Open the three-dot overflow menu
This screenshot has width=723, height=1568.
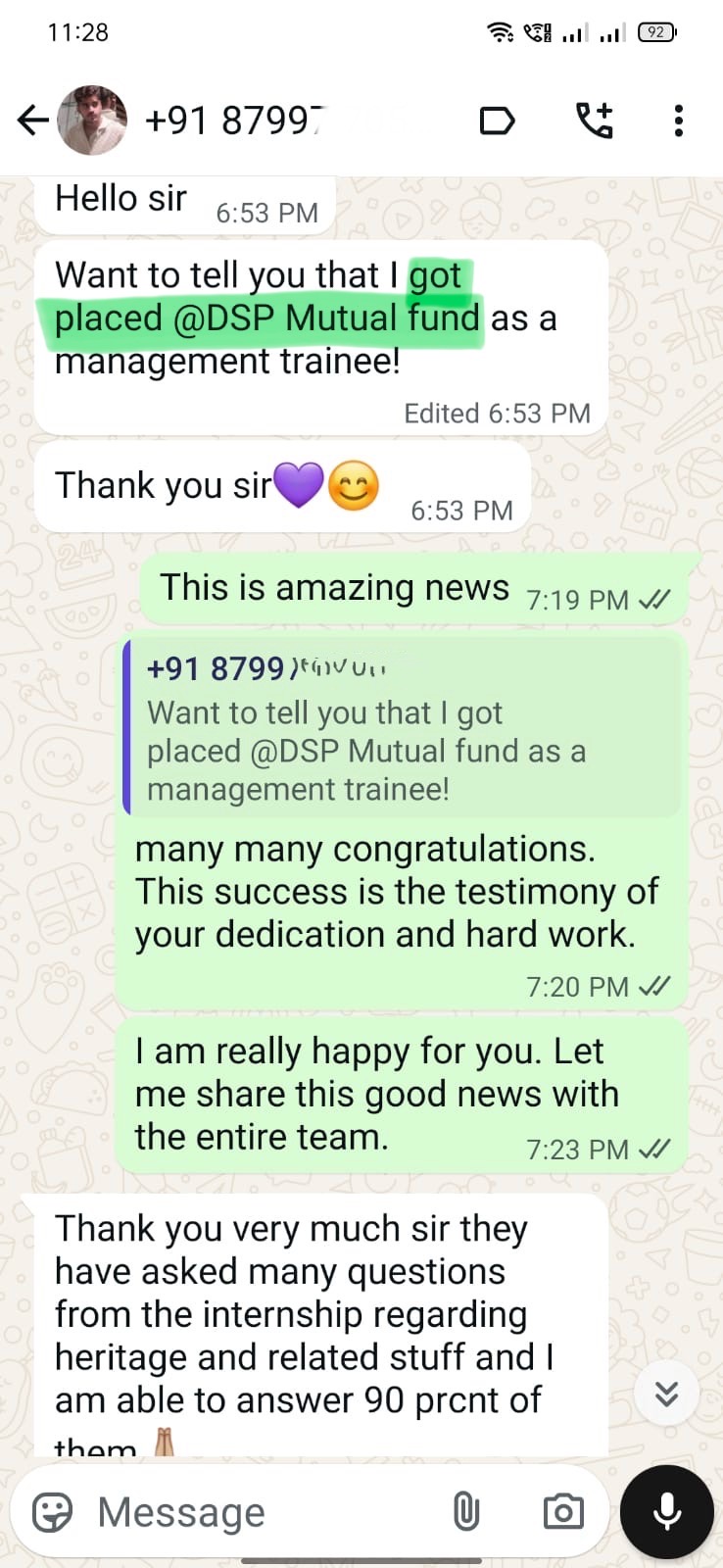tap(678, 121)
